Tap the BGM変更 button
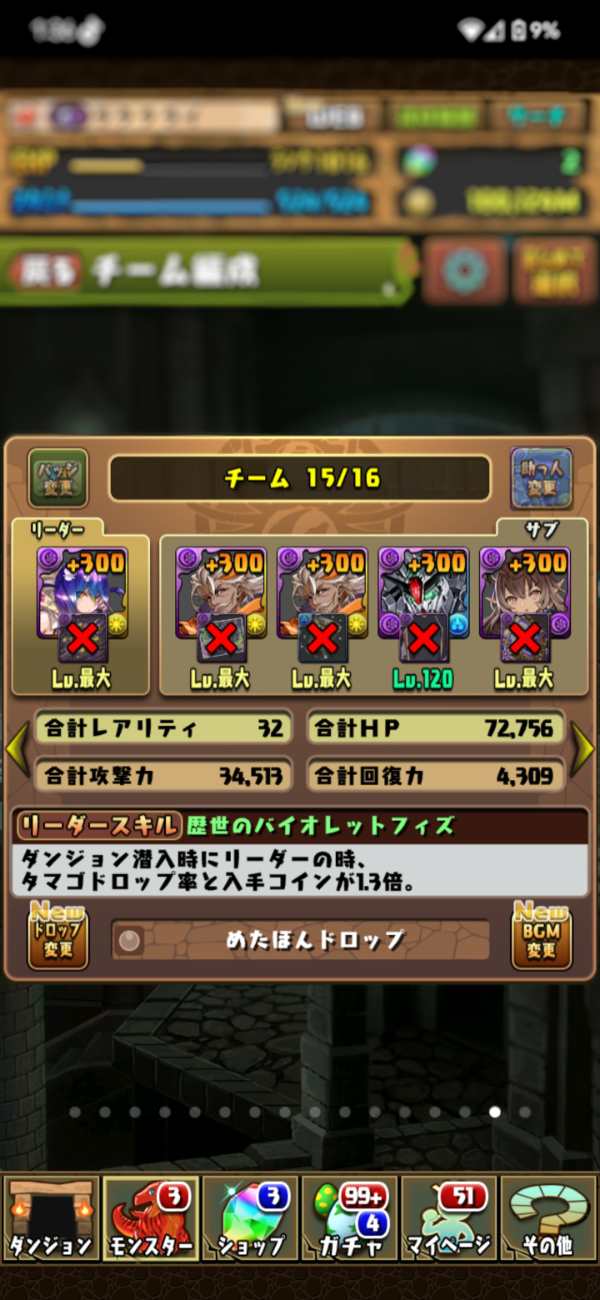 pos(541,936)
